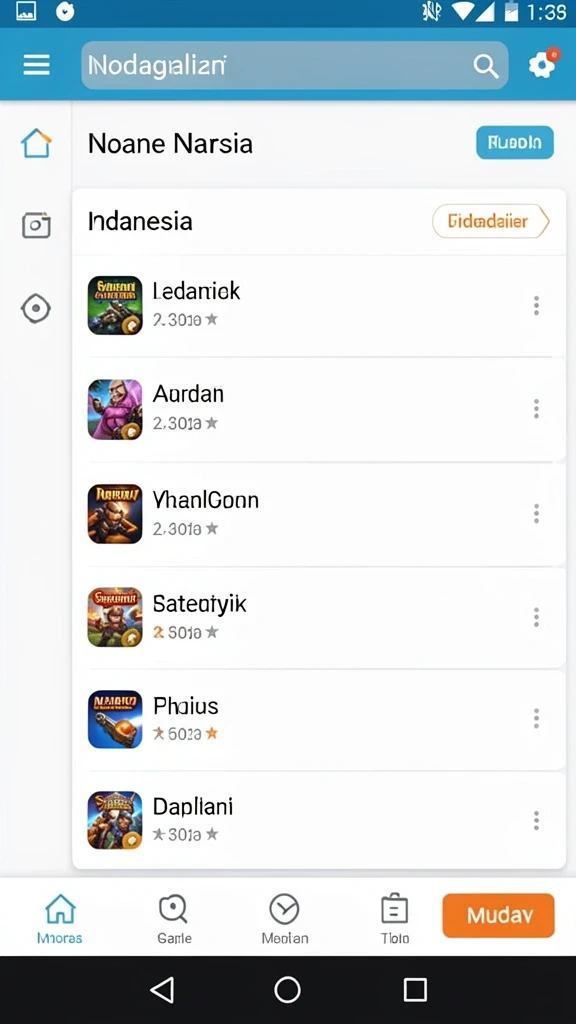Viewport: 576px width, 1024px height.
Task: Open the Gidadaiier chip beside Indanesia
Action: click(490, 221)
